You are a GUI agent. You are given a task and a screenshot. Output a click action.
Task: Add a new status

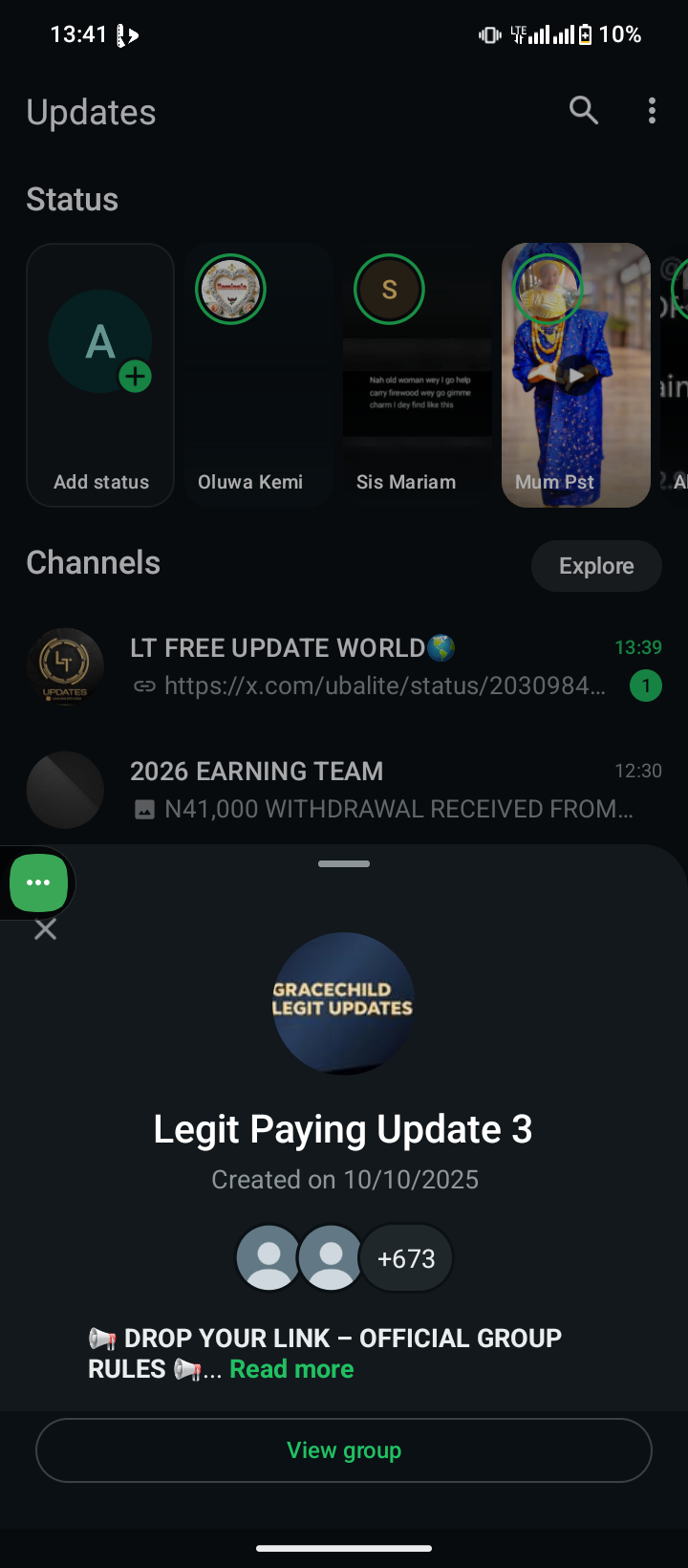[101, 375]
